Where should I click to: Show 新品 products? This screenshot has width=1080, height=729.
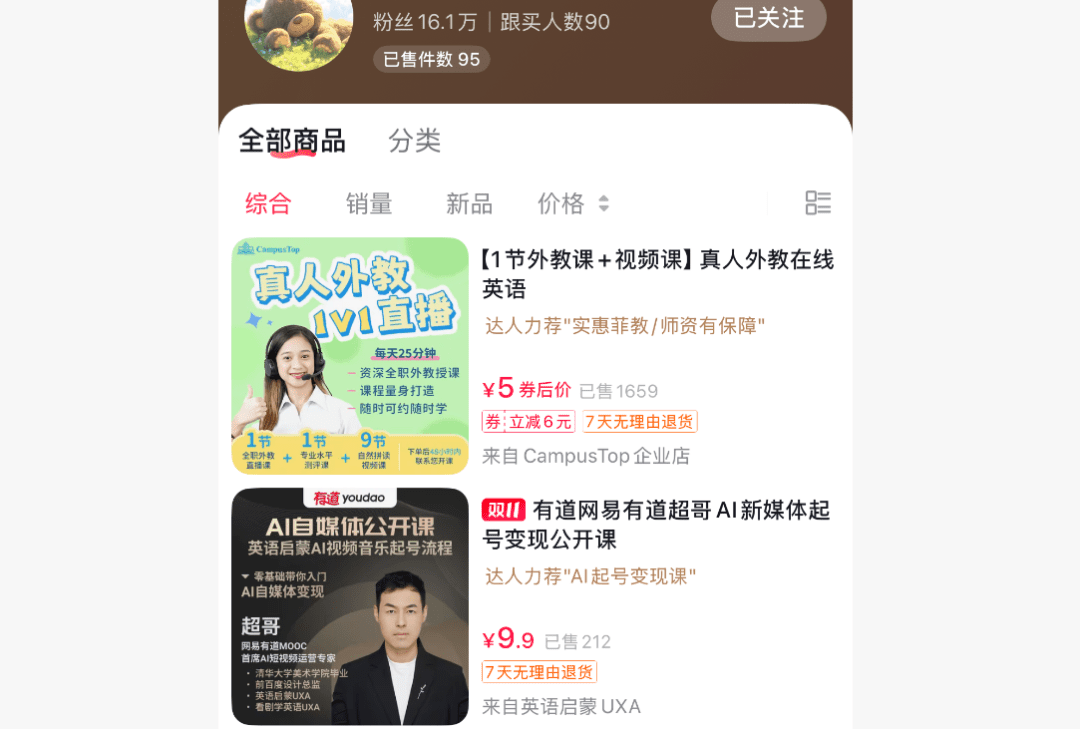tap(469, 204)
